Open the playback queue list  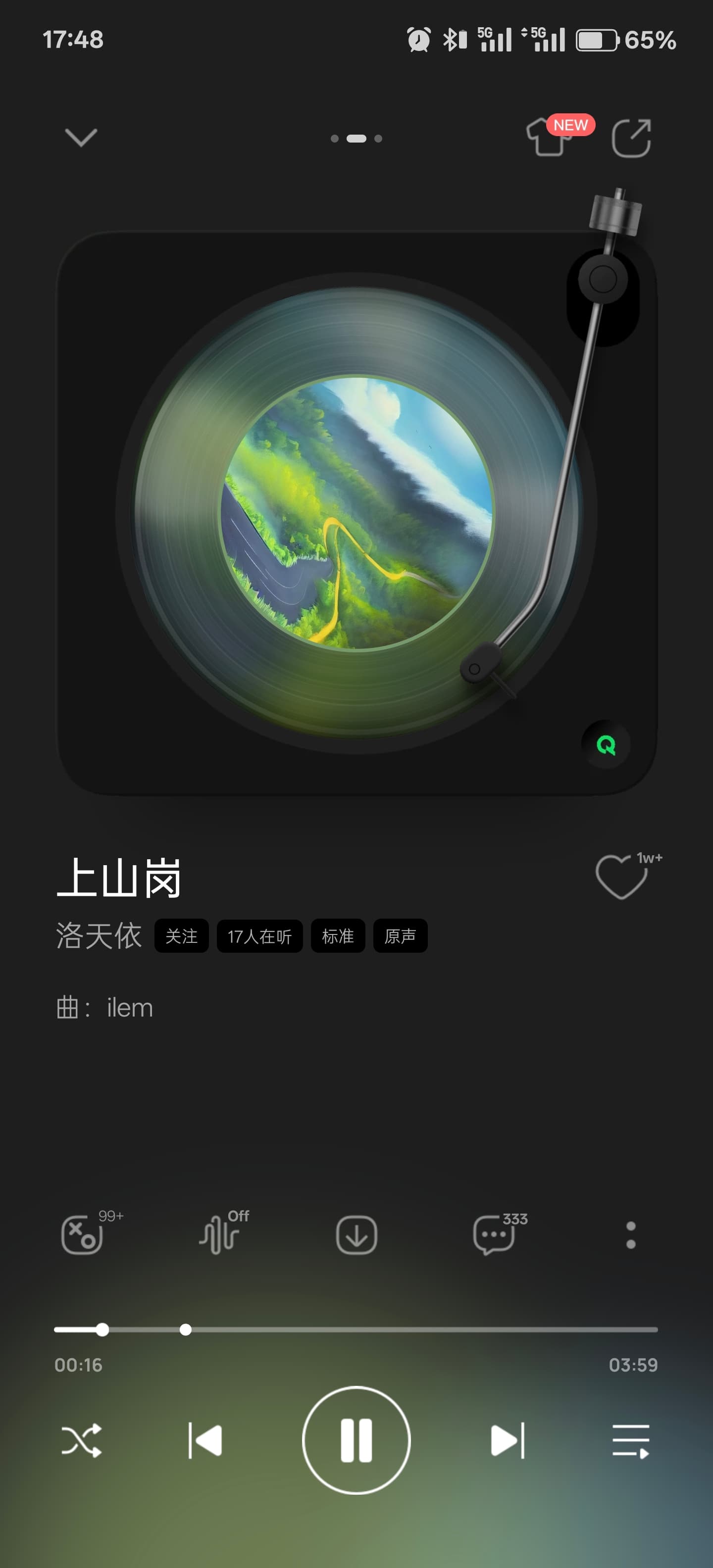pos(631,1440)
